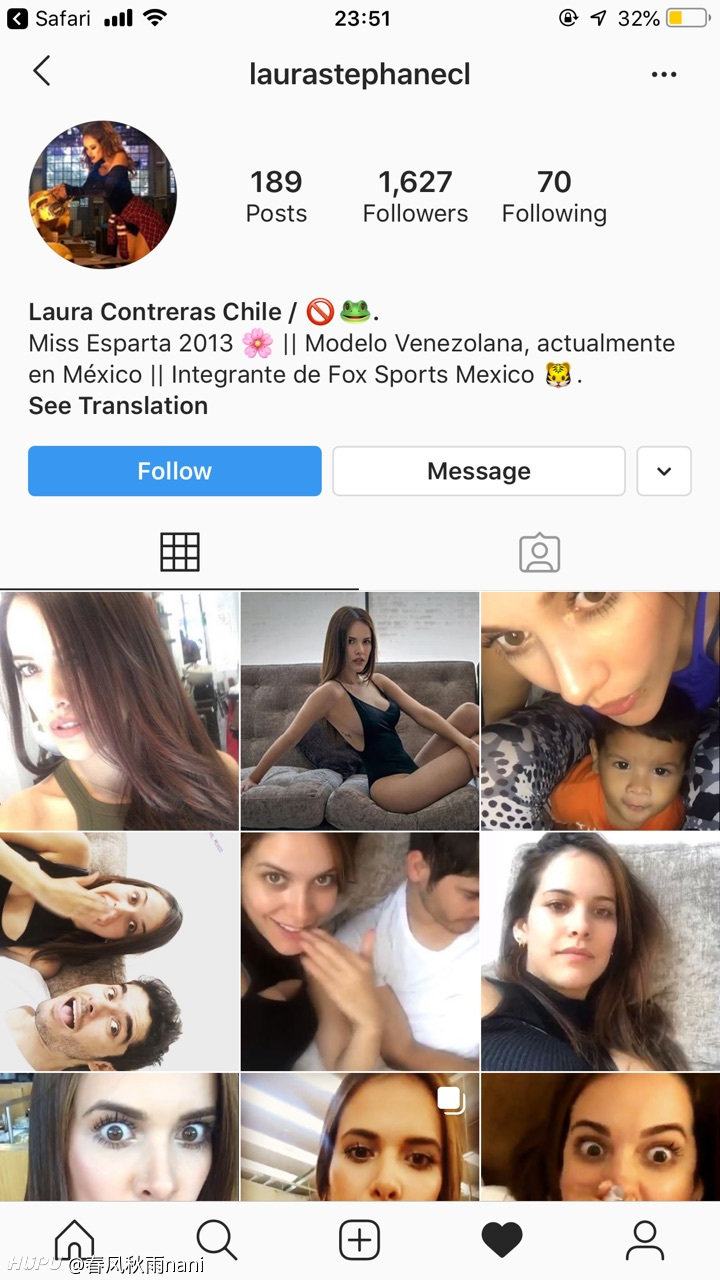
Task: Return to Safari via status bar
Action: 50,18
